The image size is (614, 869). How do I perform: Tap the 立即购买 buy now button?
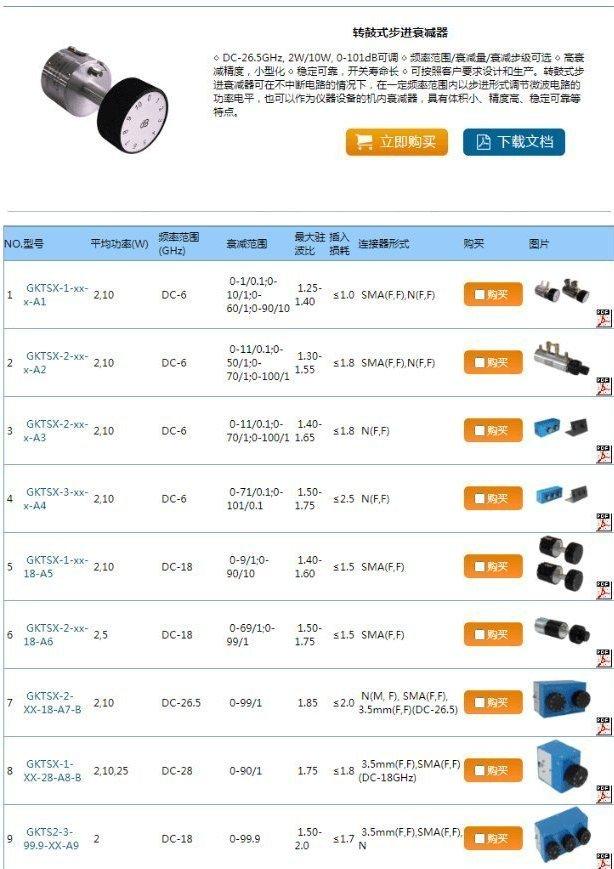pyautogui.click(x=396, y=142)
